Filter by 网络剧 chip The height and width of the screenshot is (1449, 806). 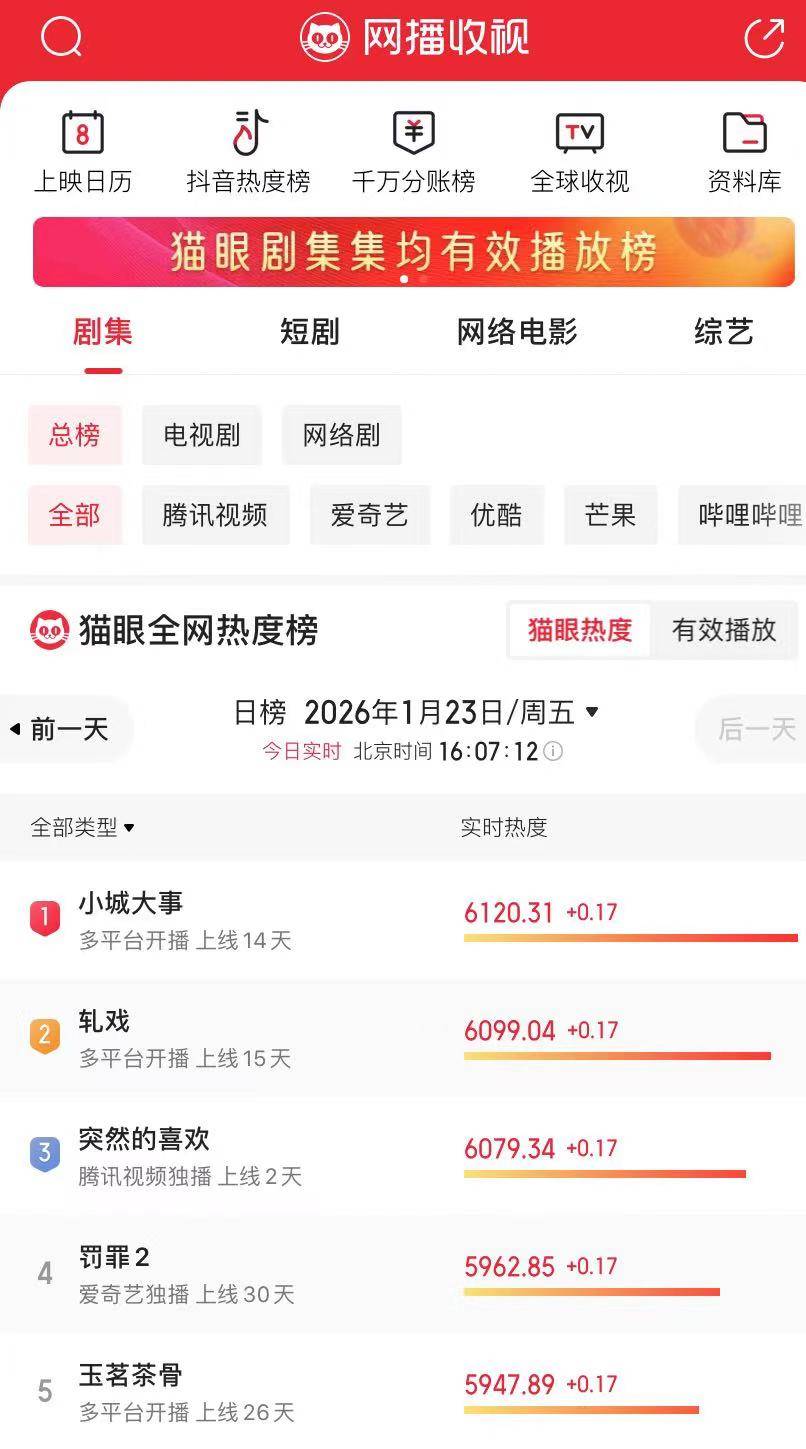[342, 435]
